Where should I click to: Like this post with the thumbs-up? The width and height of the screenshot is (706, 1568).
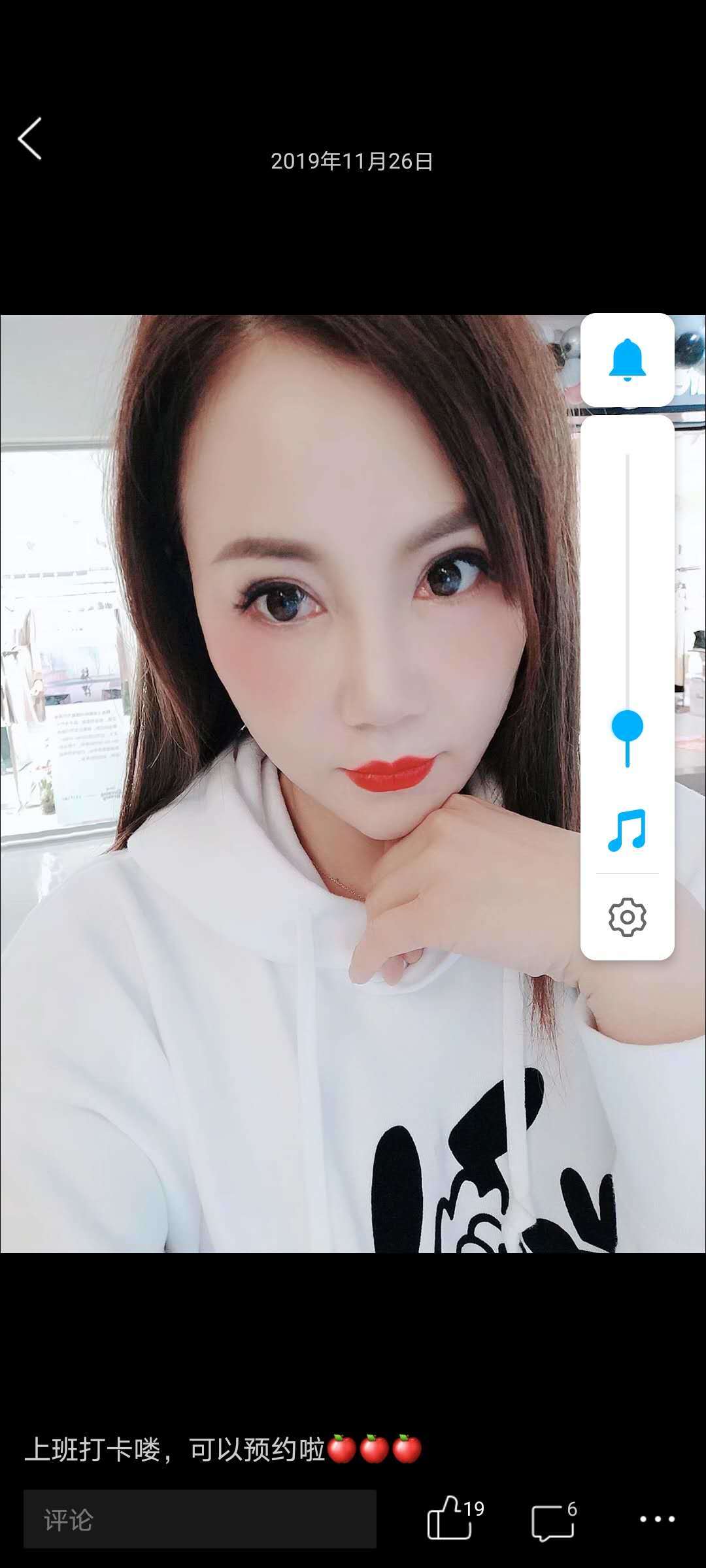(x=450, y=1518)
